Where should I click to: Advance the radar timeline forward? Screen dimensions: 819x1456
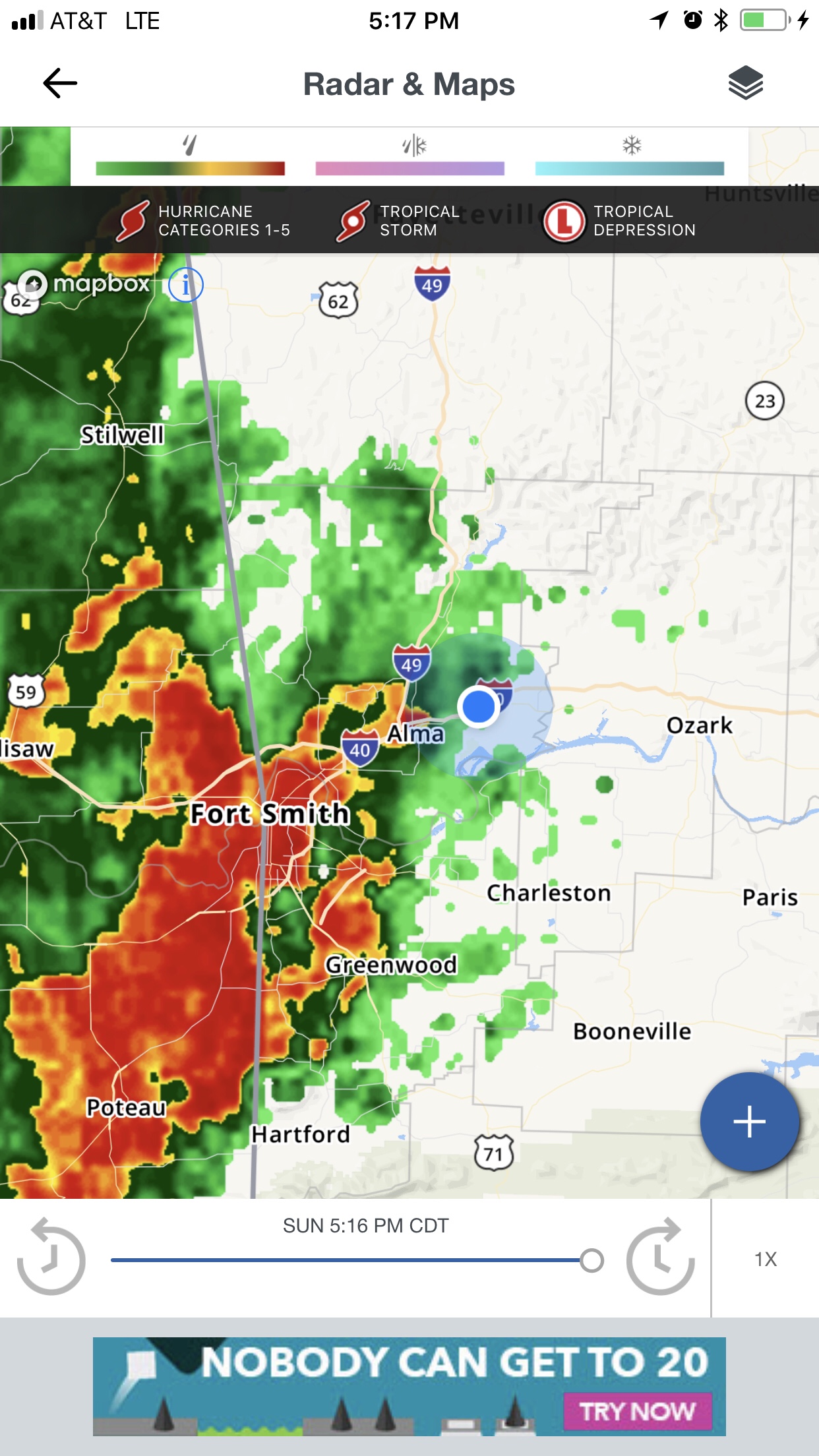coord(660,1258)
